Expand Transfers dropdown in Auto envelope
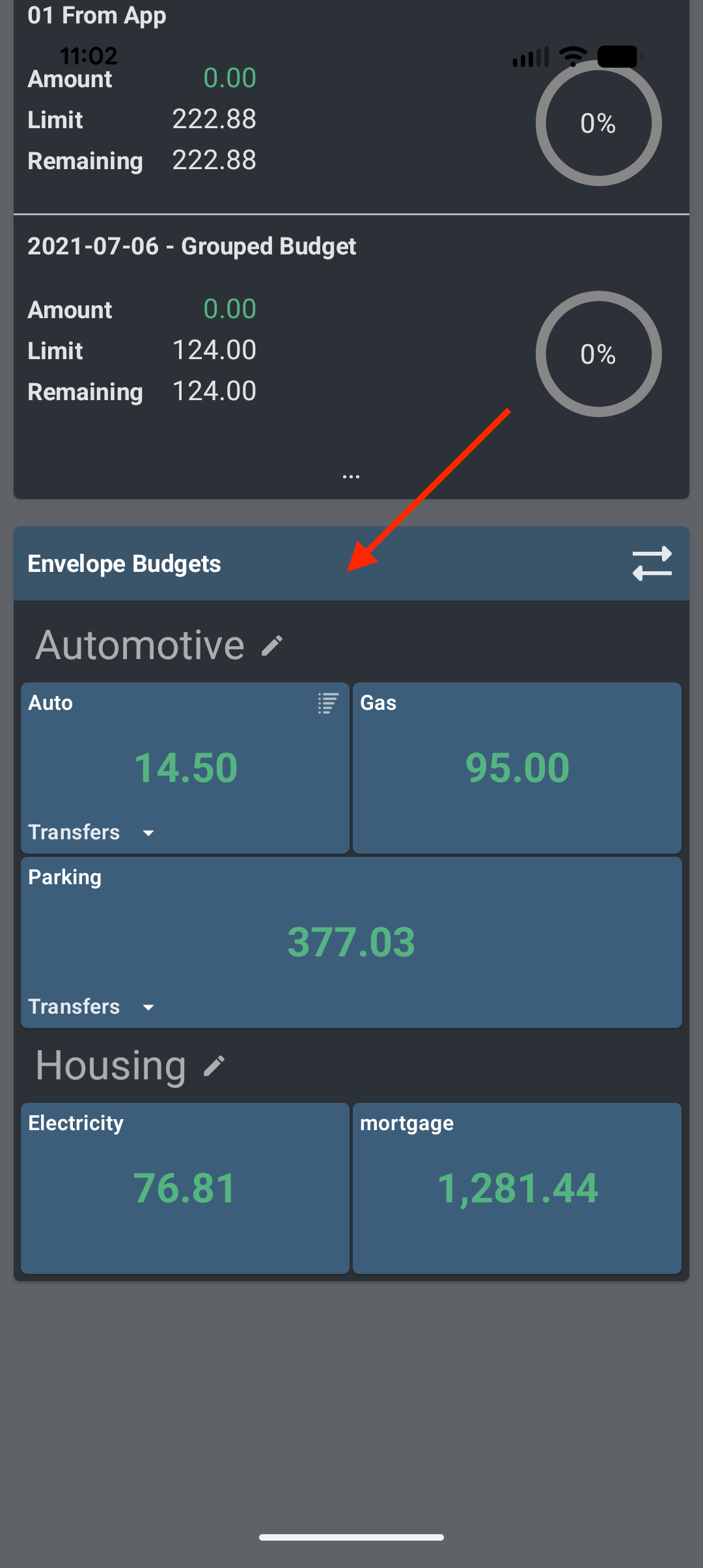 [148, 833]
